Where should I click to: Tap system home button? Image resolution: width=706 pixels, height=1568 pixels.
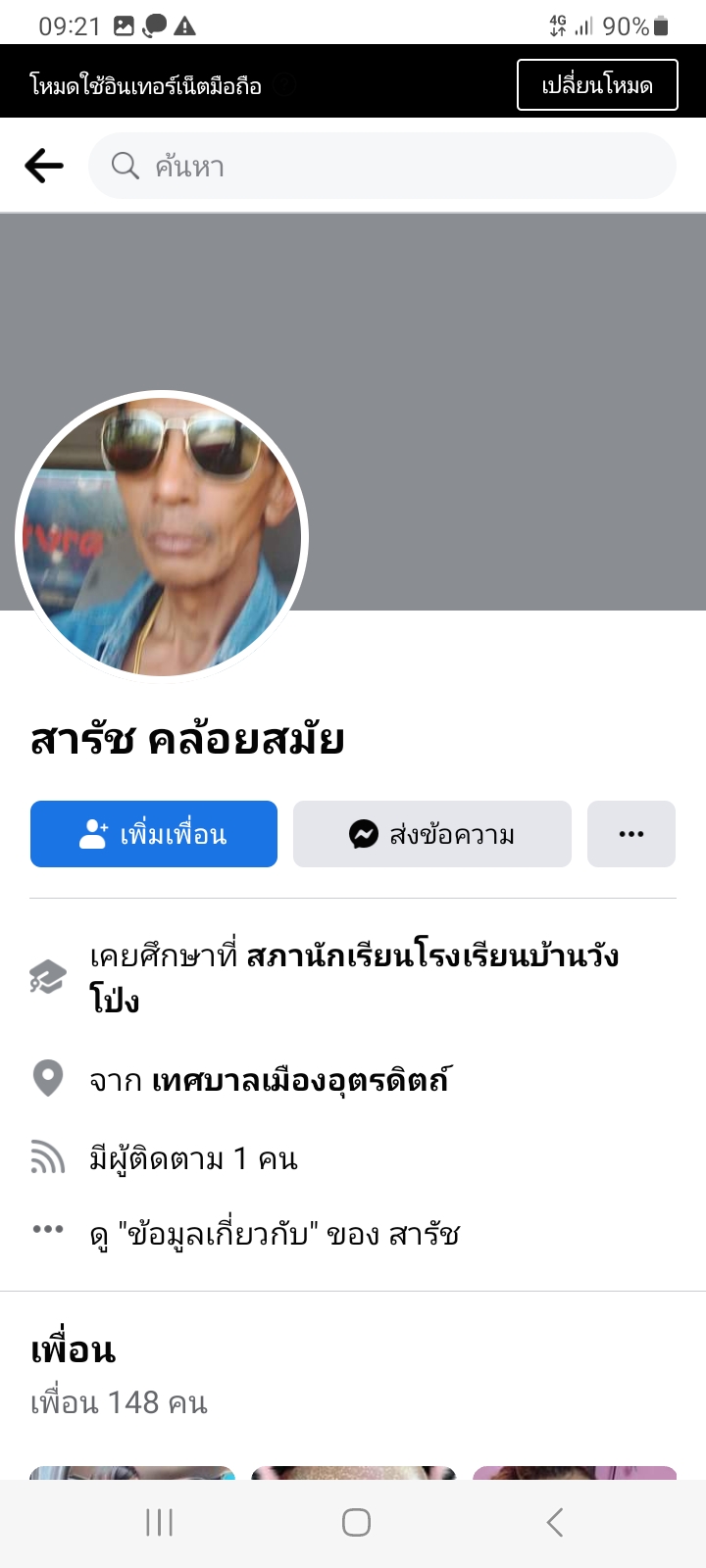pos(356,1522)
